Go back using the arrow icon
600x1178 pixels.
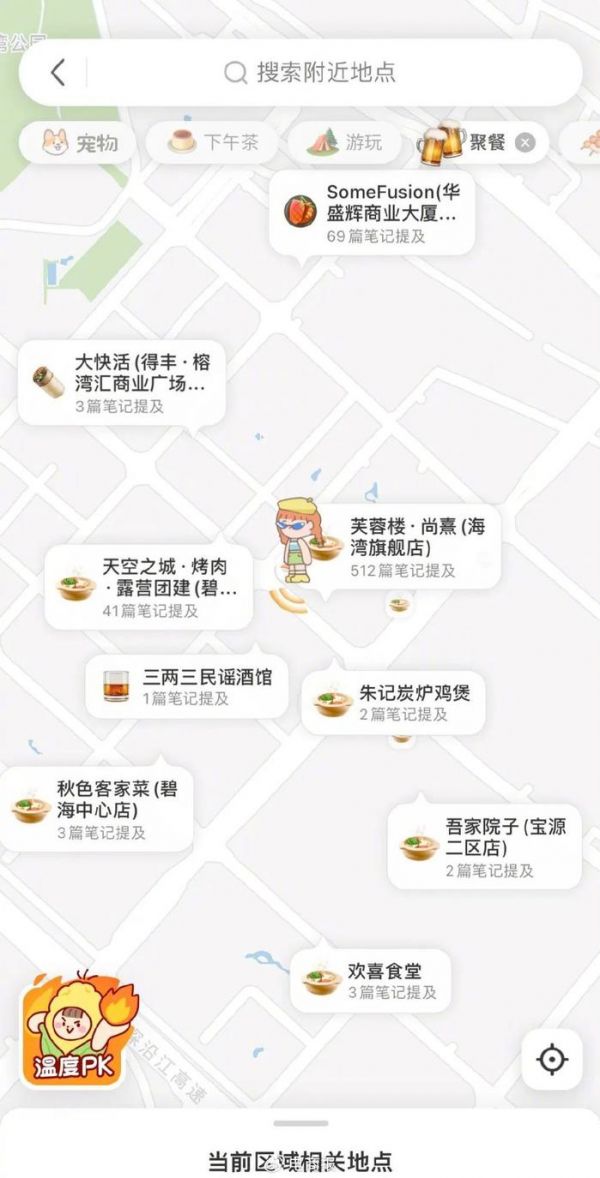coord(58,72)
